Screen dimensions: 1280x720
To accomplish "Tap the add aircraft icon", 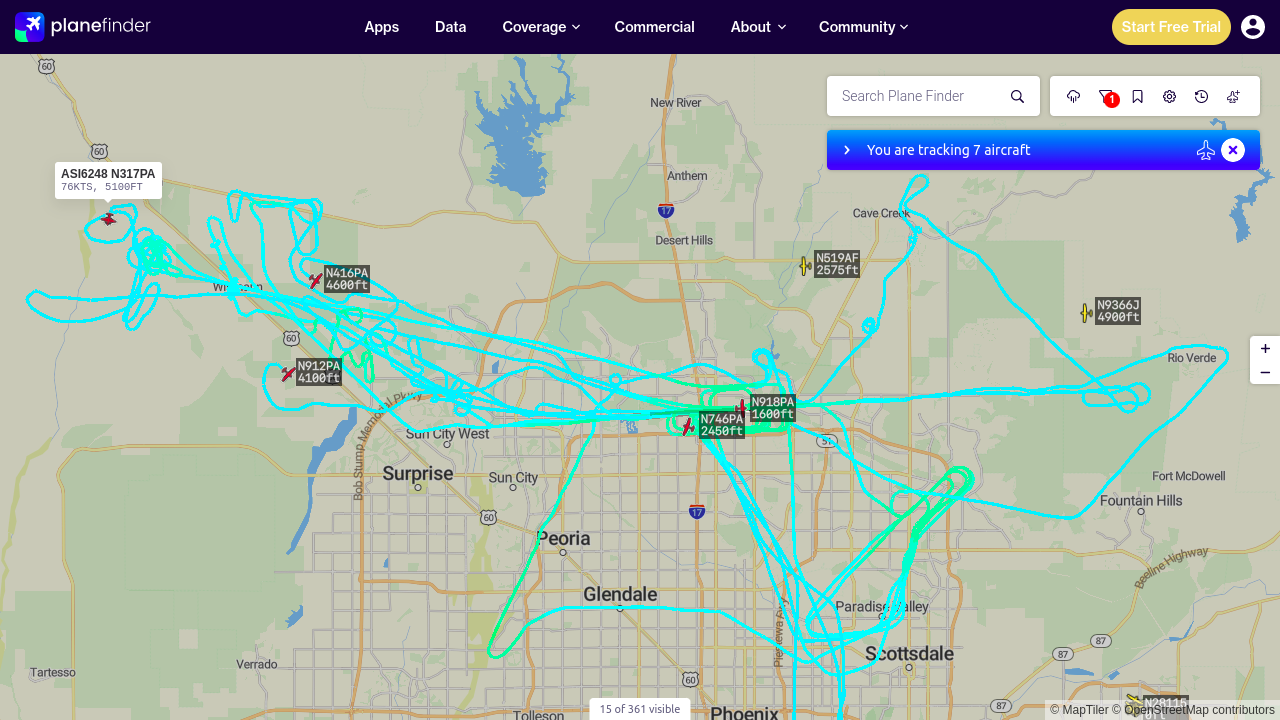I will (x=1234, y=96).
